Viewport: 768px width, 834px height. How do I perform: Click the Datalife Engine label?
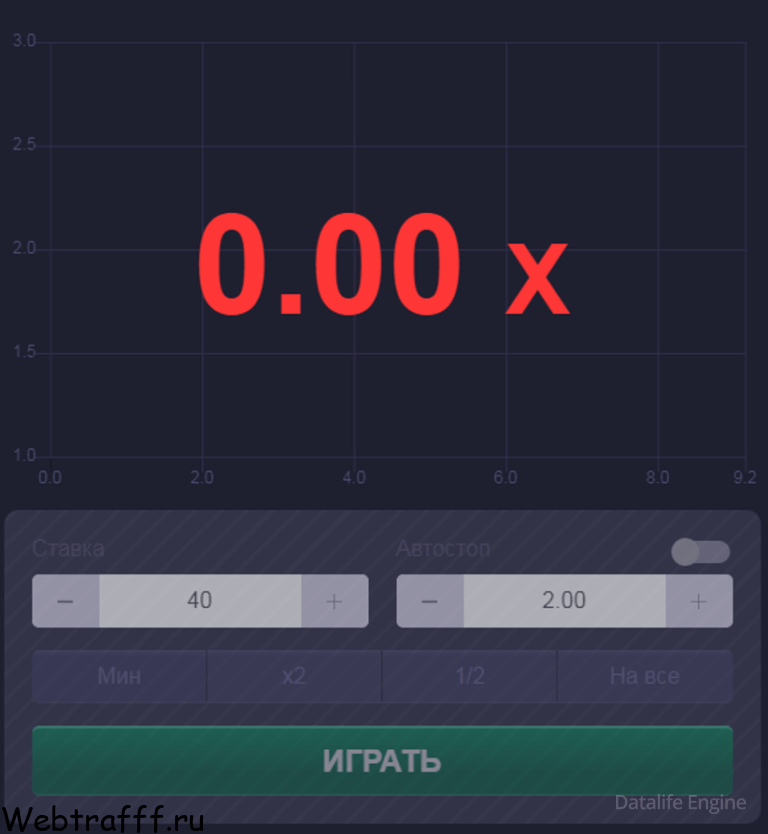point(681,802)
